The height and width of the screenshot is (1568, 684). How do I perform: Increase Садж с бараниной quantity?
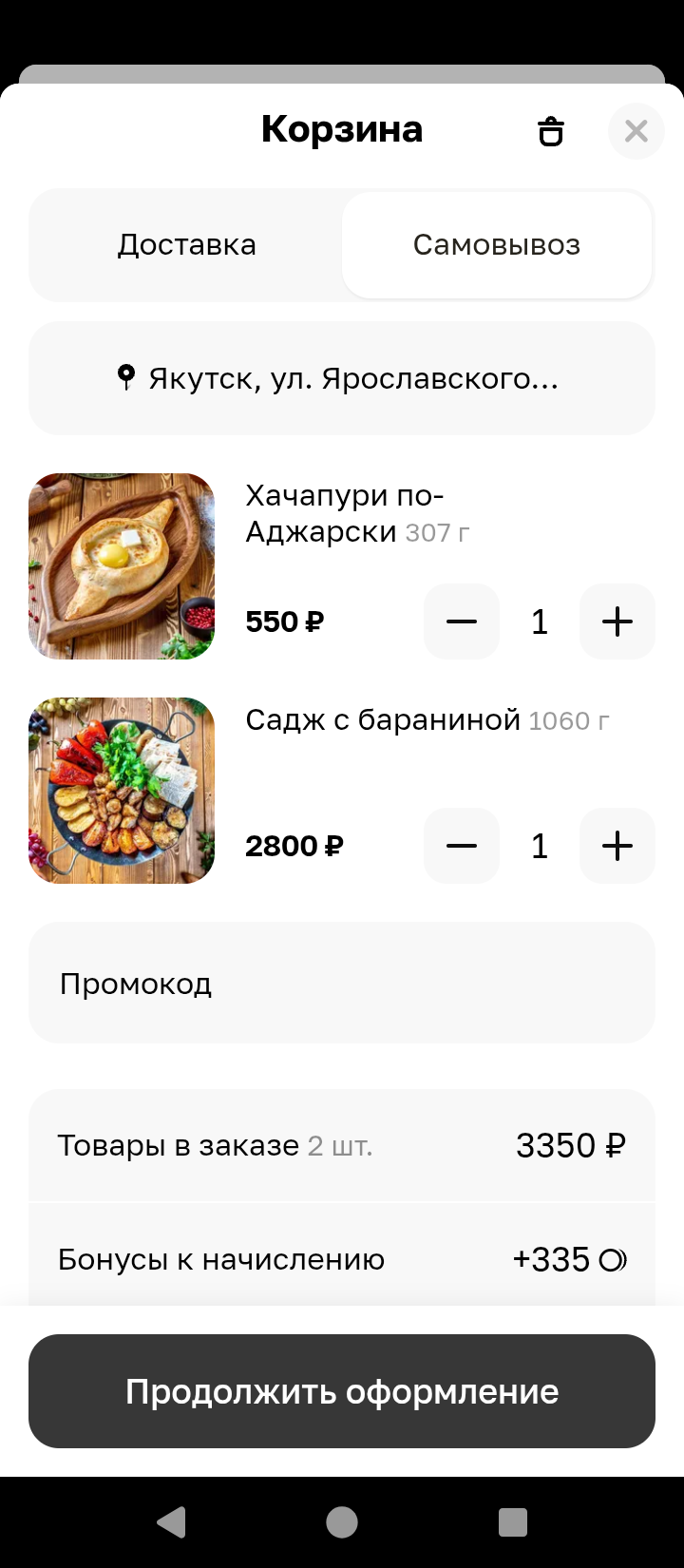click(x=617, y=846)
